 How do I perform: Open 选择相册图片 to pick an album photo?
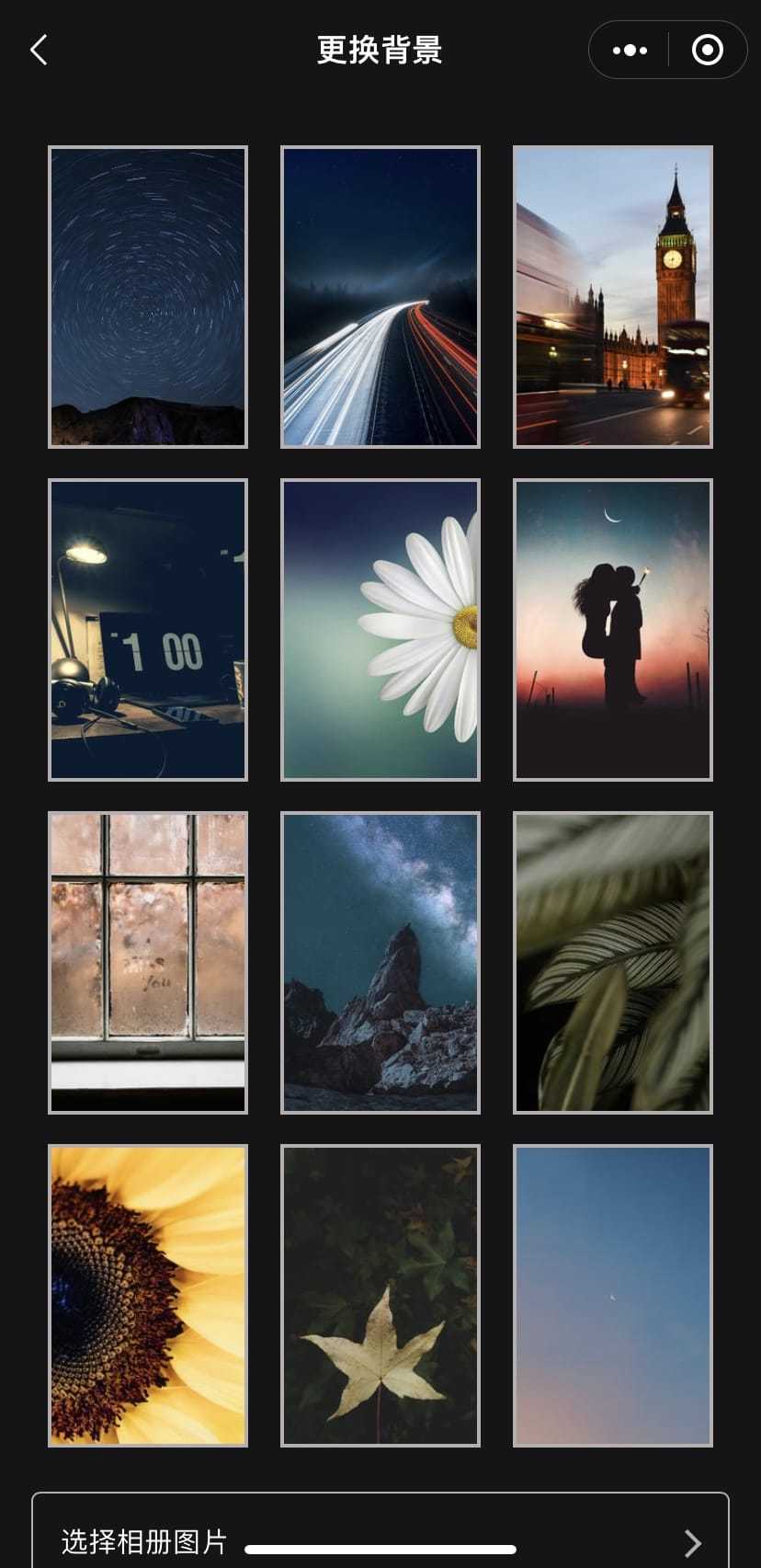[380, 1532]
